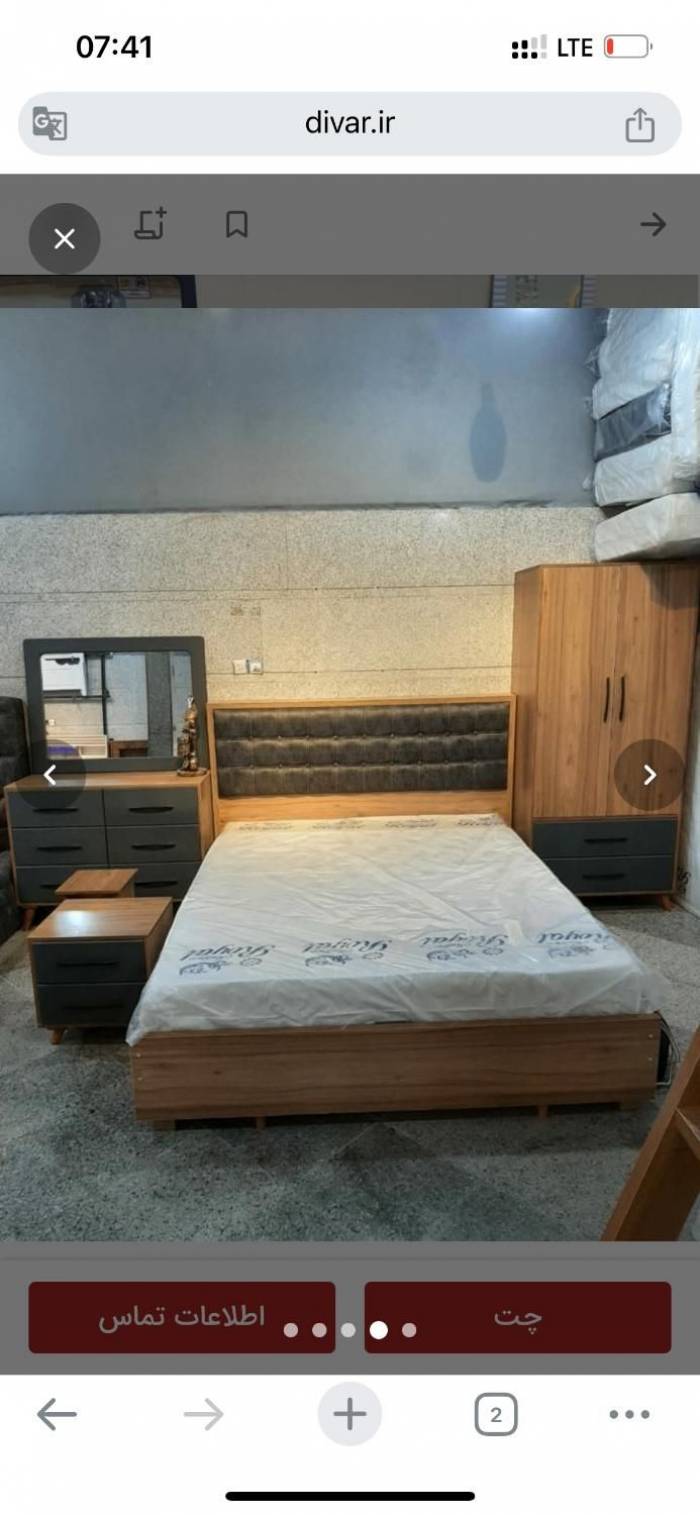Go back in the browser

(x=57, y=1414)
